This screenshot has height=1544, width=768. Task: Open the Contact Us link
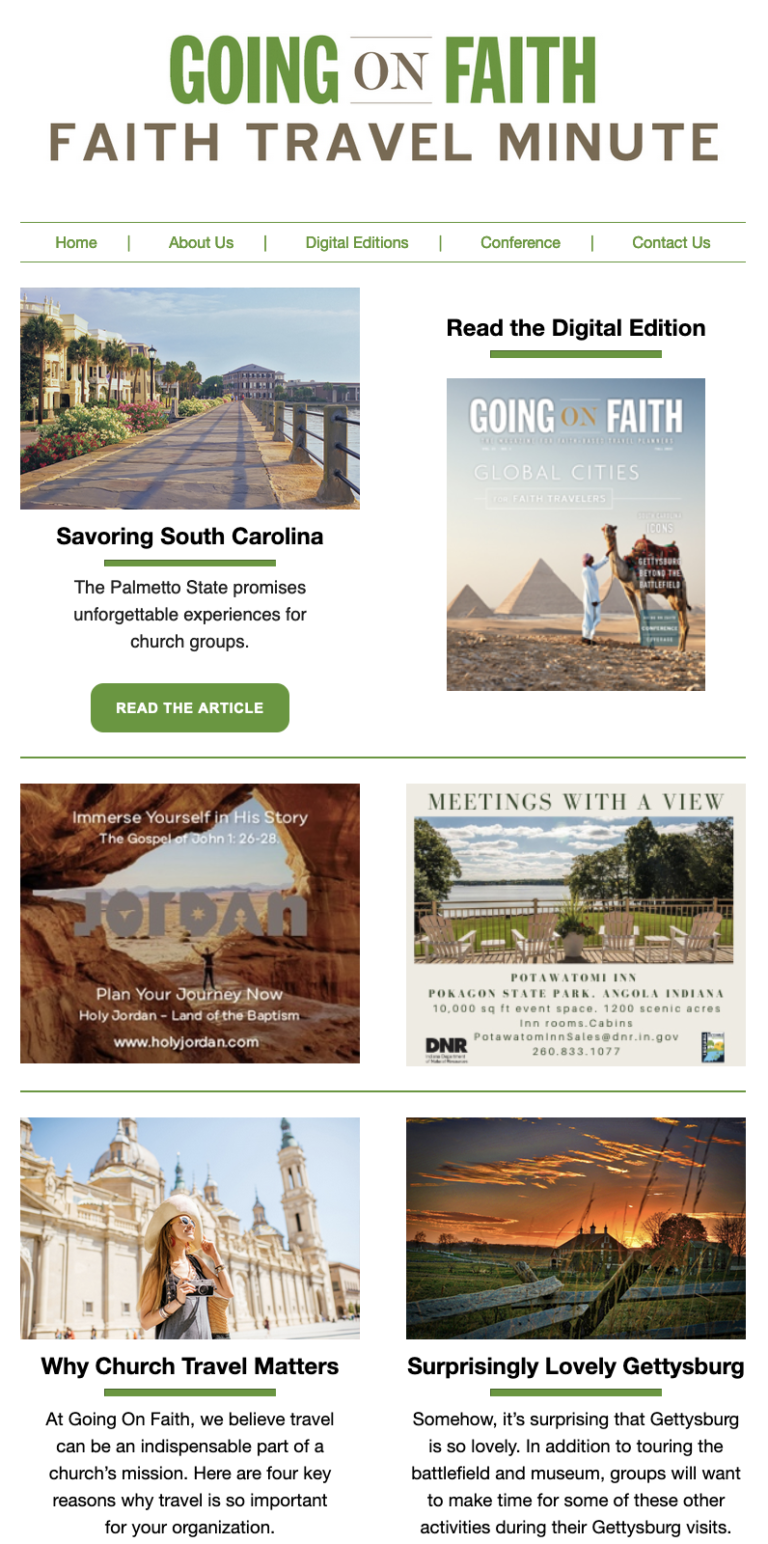pyautogui.click(x=671, y=242)
